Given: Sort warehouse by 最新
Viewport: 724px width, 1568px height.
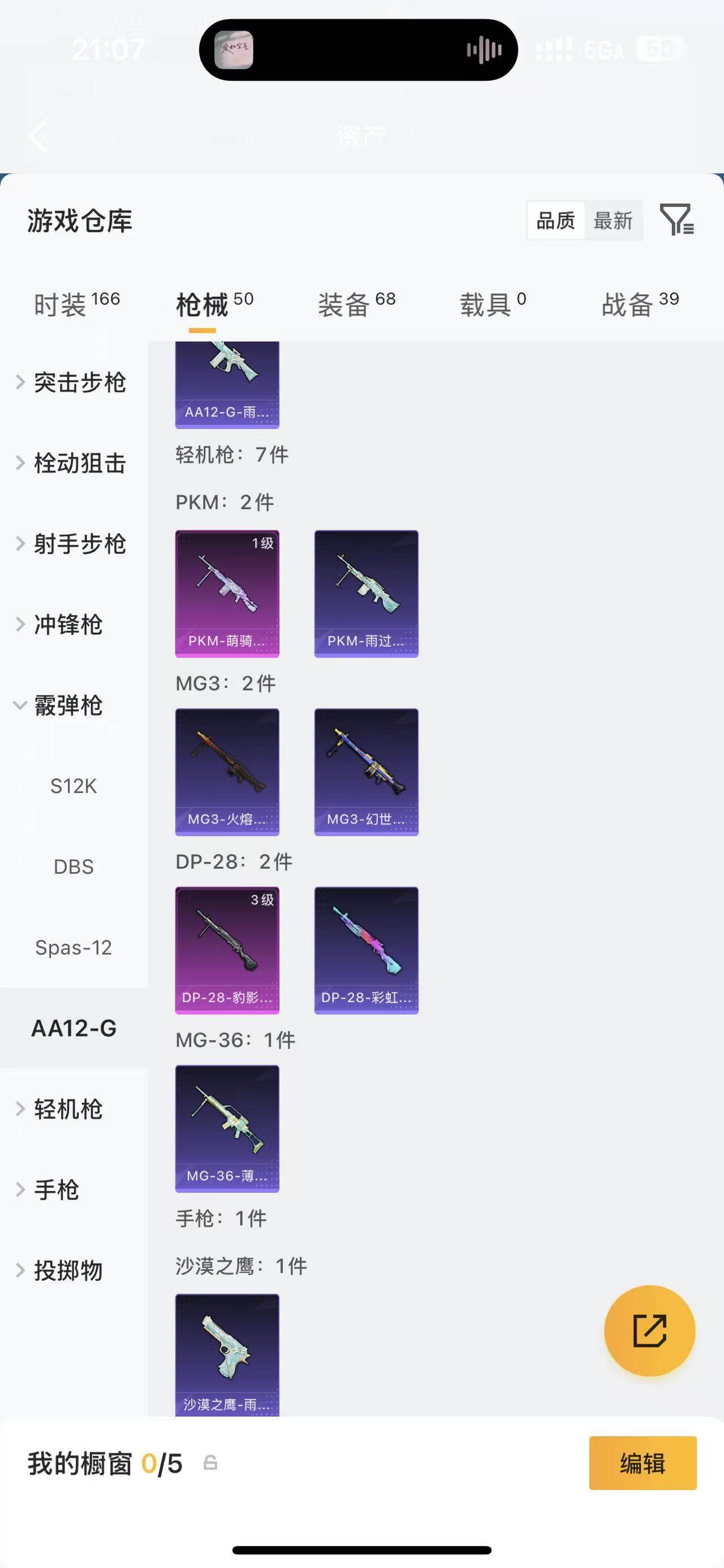Looking at the screenshot, I should pyautogui.click(x=613, y=220).
